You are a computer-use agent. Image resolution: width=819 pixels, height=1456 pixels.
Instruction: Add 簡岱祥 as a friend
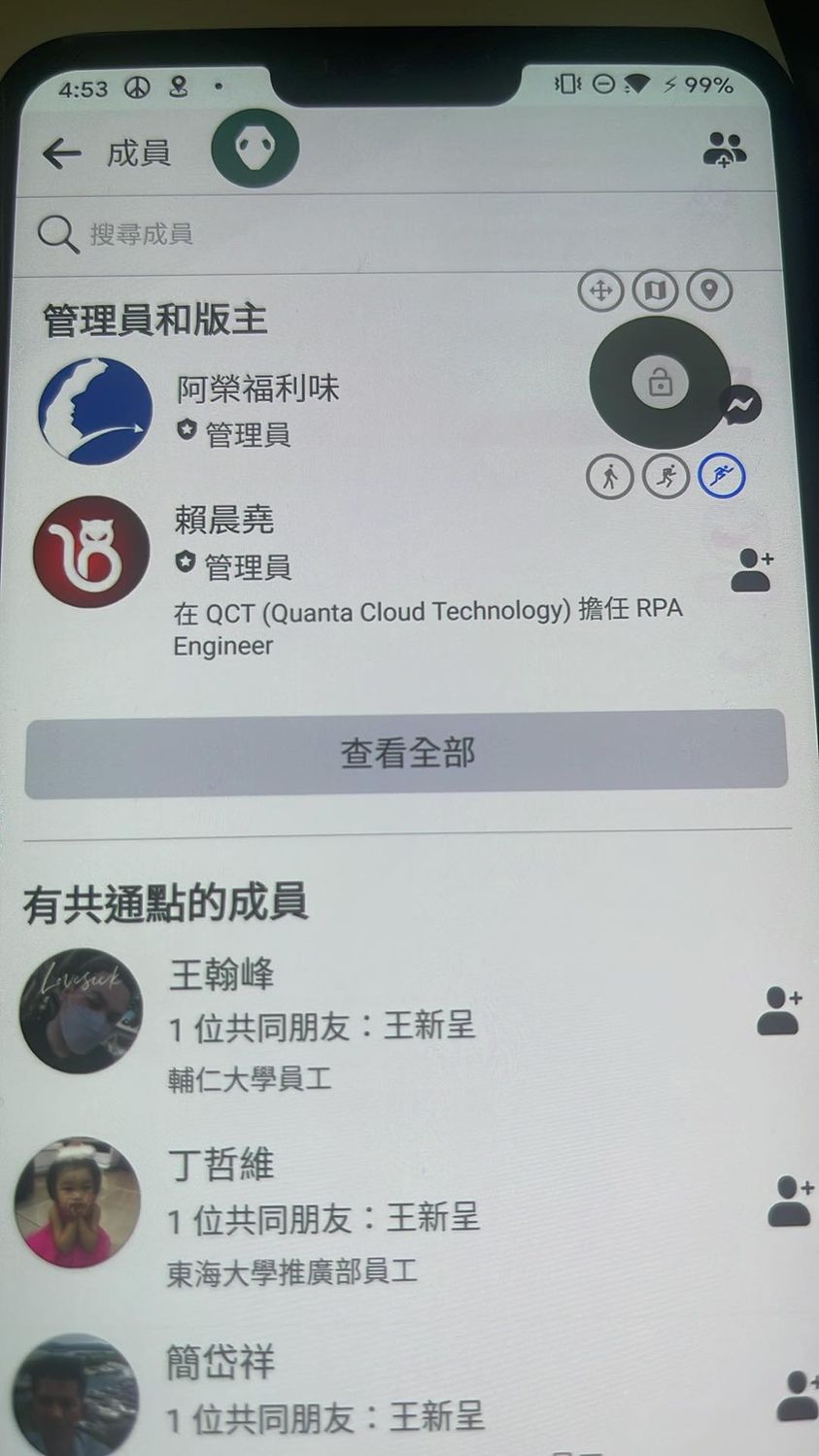tap(798, 1397)
